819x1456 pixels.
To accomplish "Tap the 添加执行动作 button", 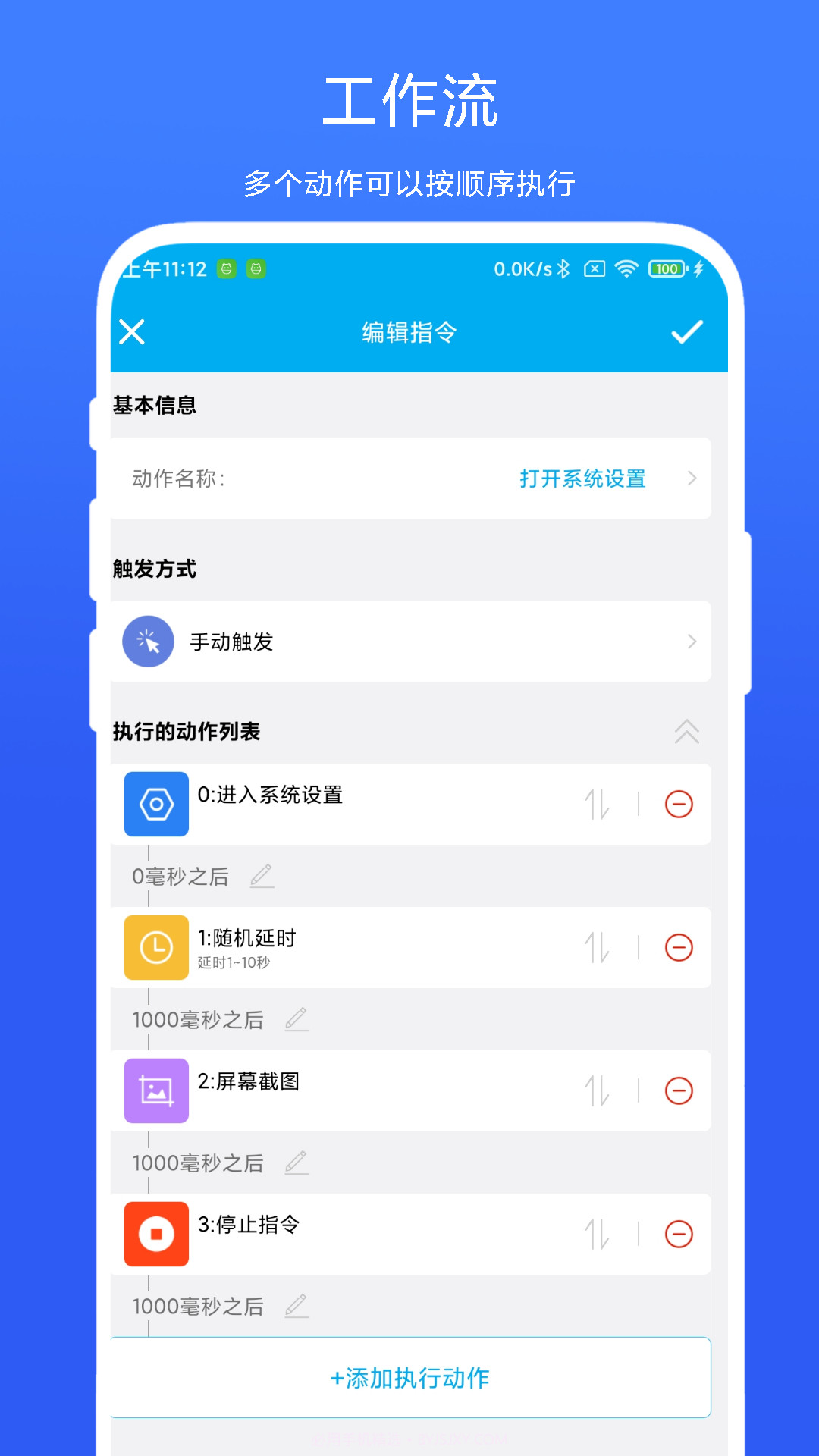I will point(409,1378).
